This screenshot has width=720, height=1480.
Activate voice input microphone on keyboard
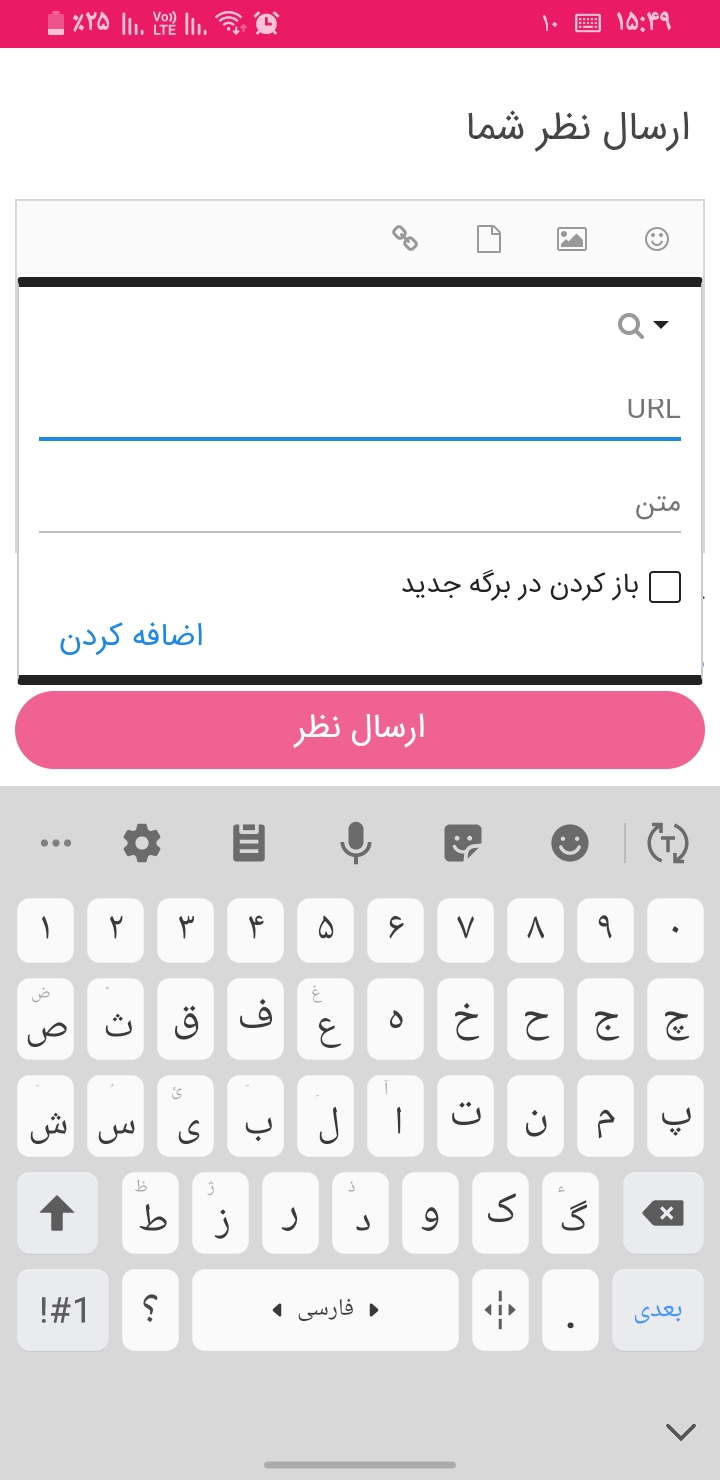coord(356,843)
